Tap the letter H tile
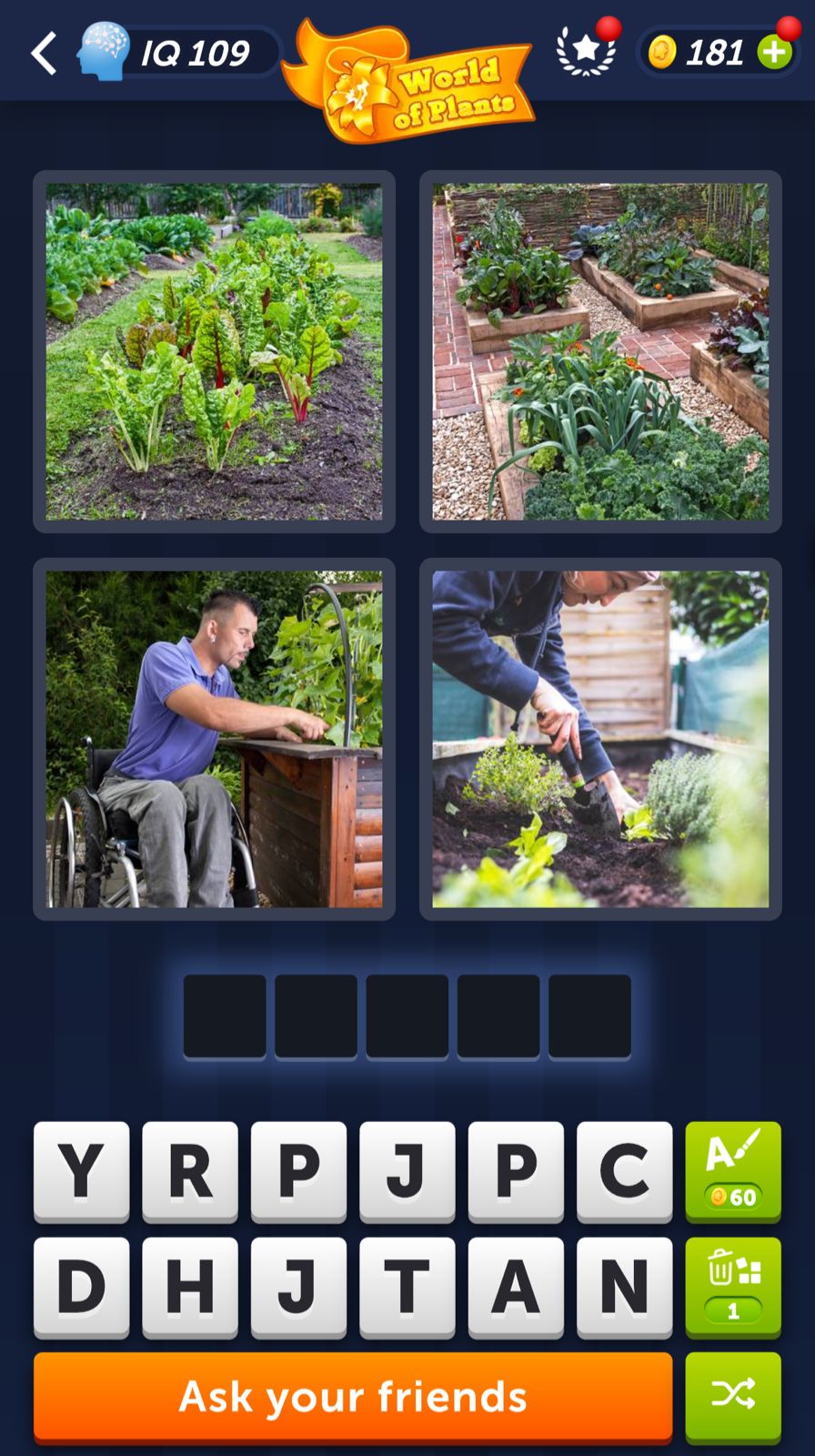The width and height of the screenshot is (815, 1456). click(x=190, y=1287)
